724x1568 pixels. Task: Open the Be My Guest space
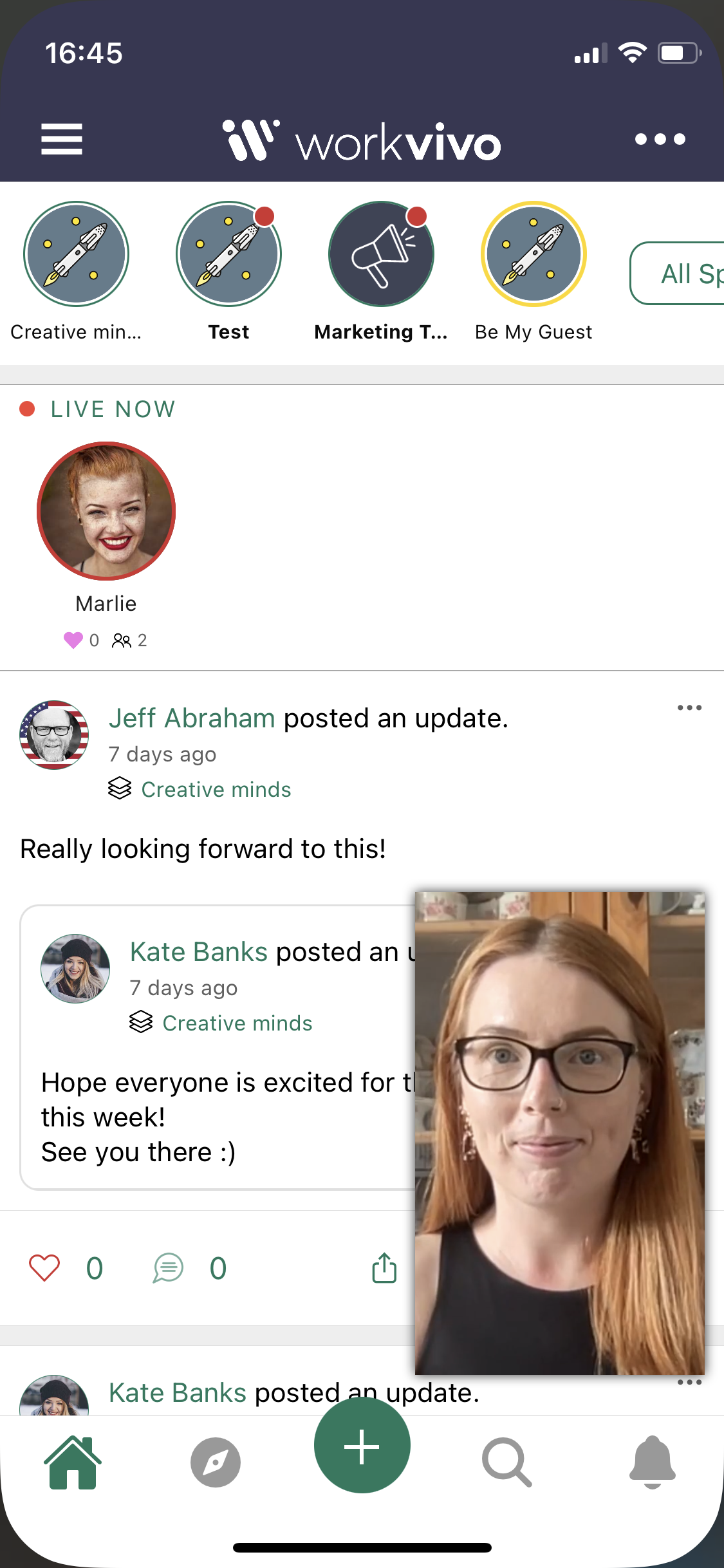534,254
